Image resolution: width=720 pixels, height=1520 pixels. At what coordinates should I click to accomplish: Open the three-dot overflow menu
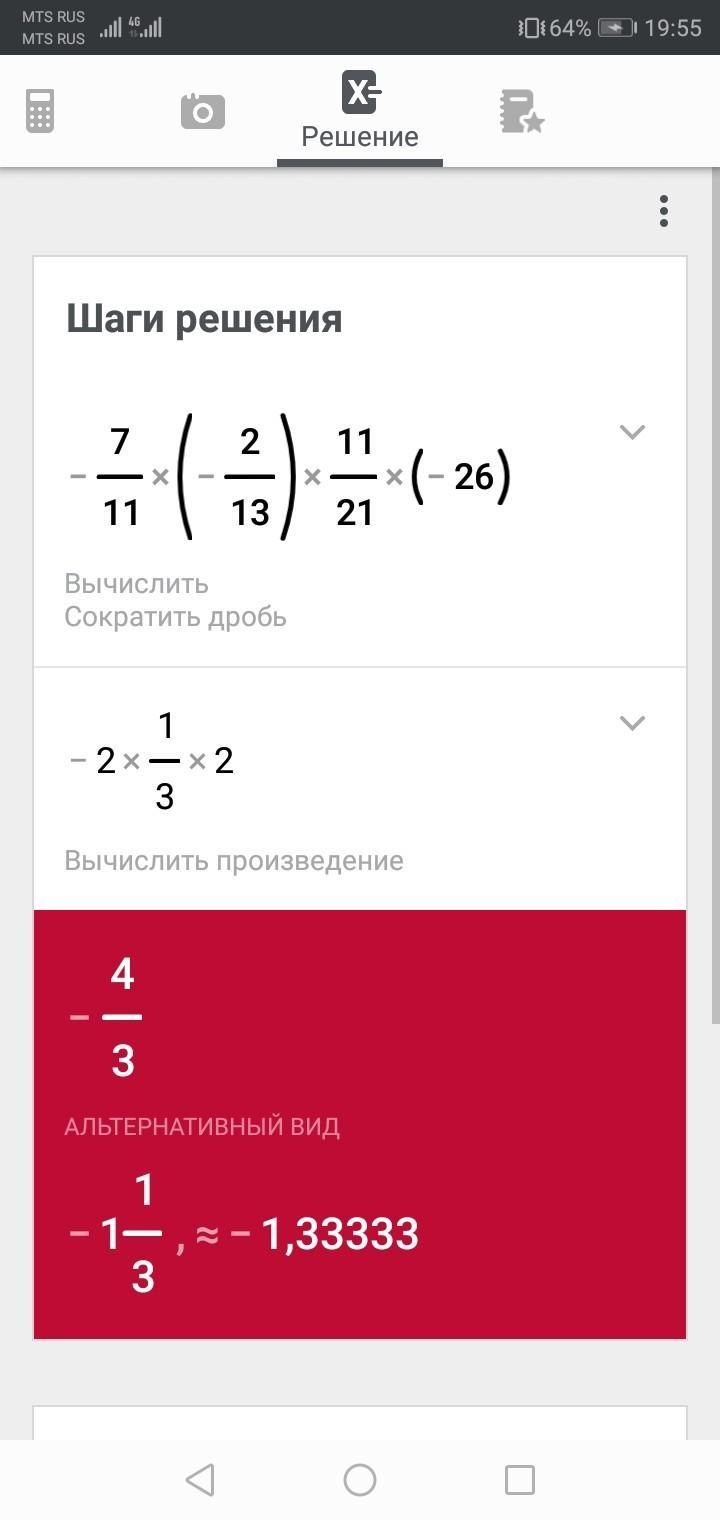pos(663,211)
